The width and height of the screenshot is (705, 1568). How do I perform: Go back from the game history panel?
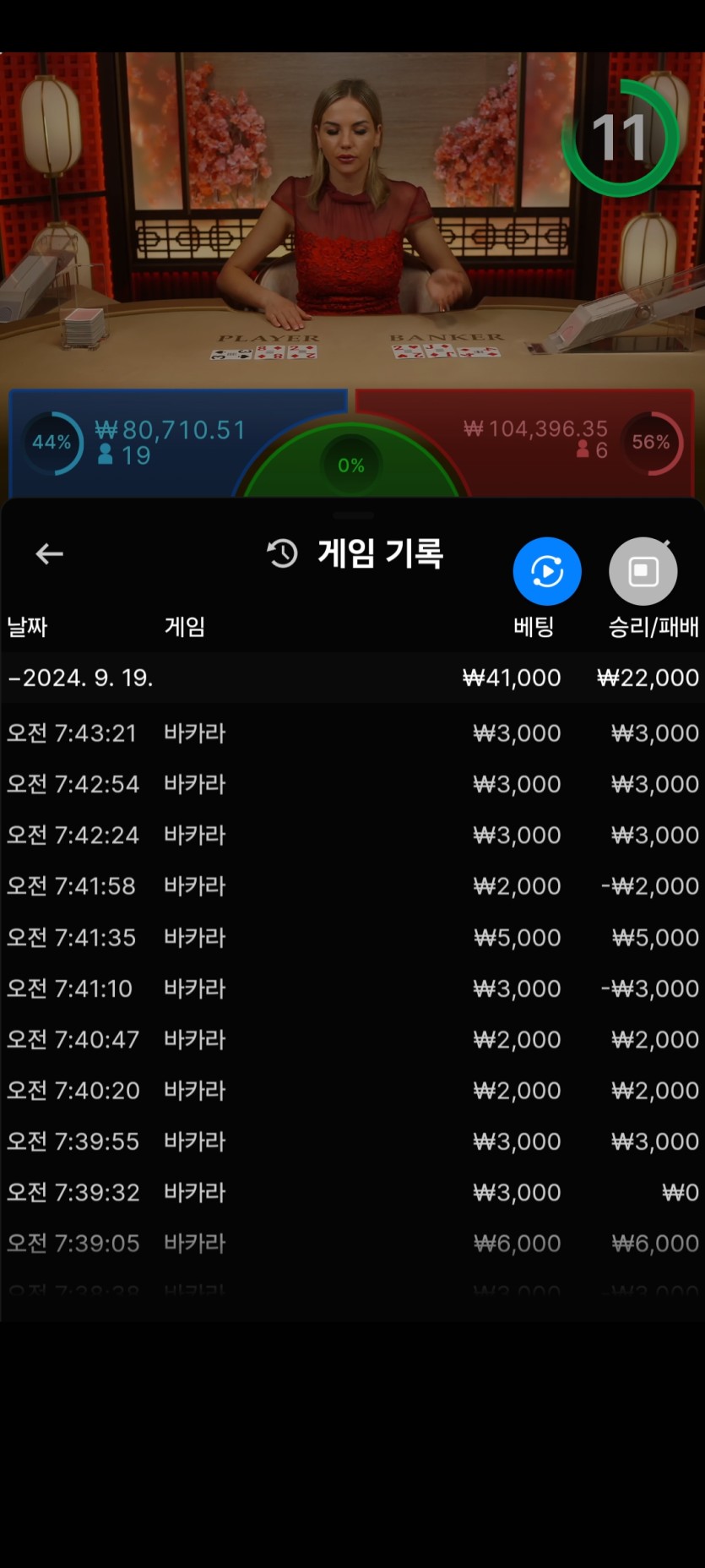click(x=50, y=554)
